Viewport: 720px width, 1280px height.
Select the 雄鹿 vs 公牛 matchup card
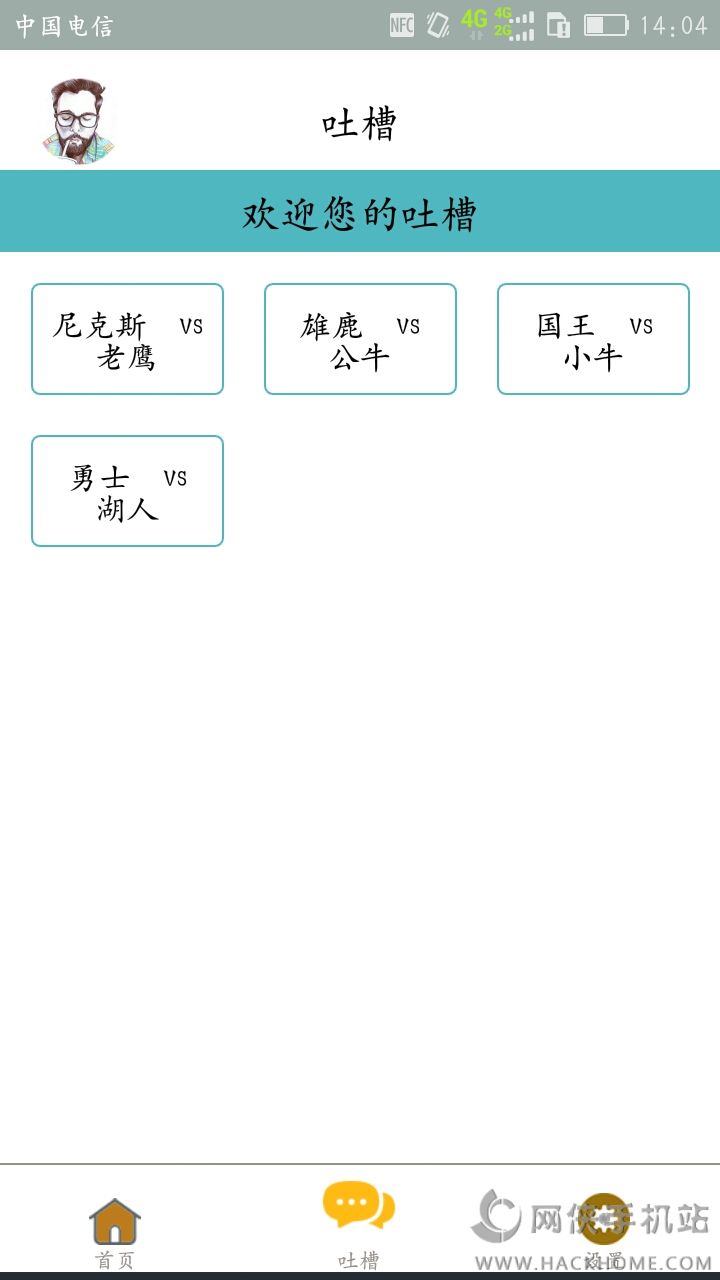click(x=360, y=339)
